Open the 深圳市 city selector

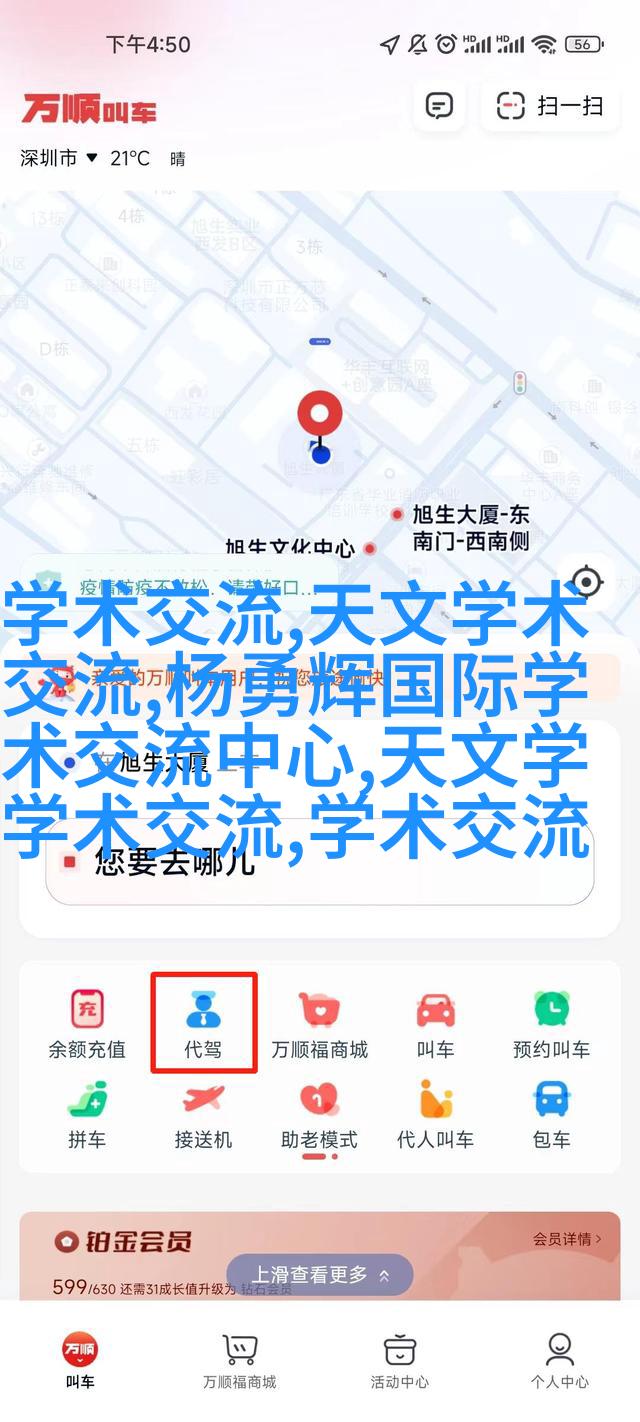pos(58,158)
